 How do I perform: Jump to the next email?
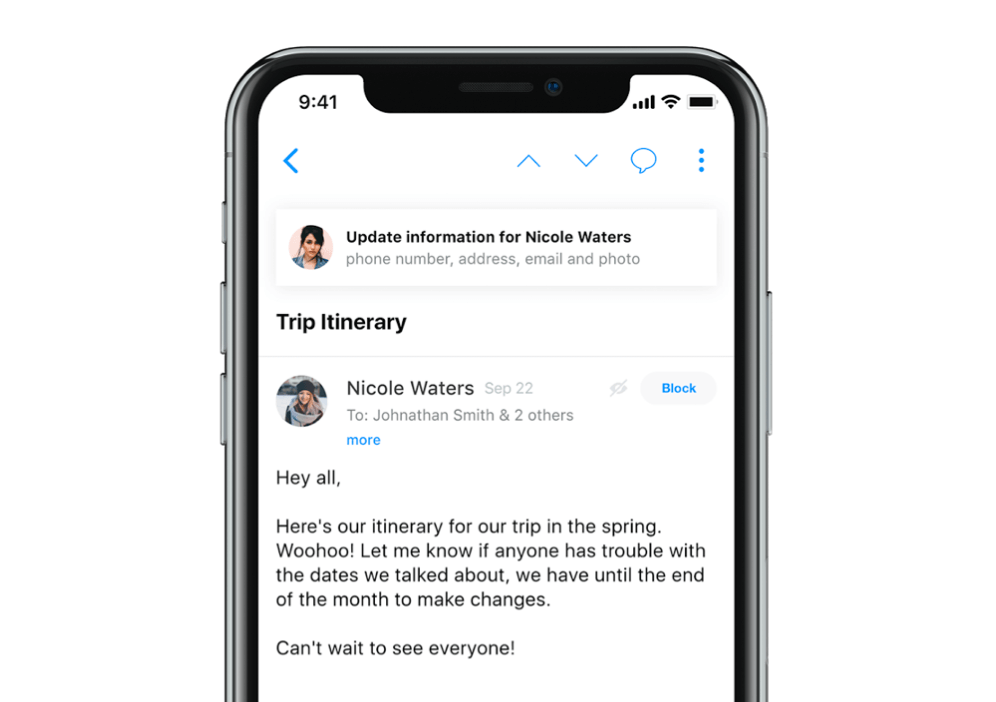pyautogui.click(x=586, y=161)
